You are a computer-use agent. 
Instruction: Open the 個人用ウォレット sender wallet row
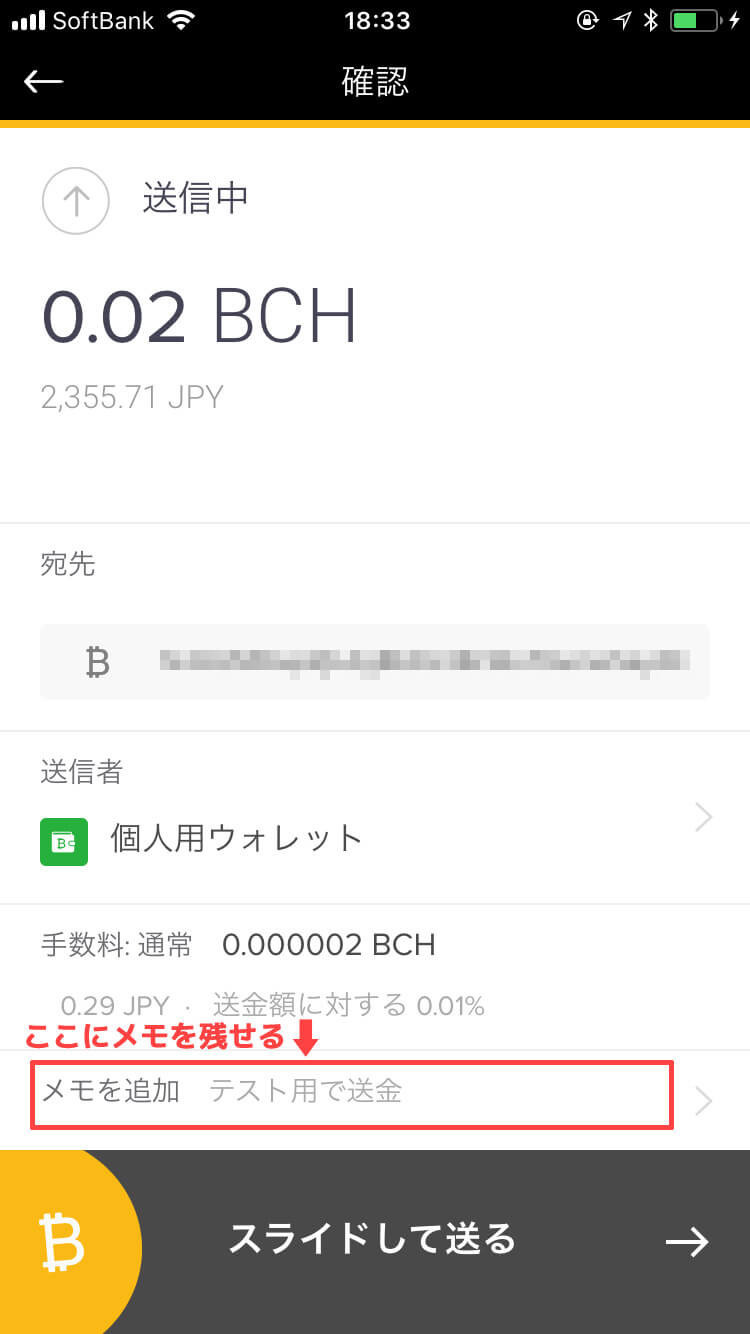click(x=375, y=817)
